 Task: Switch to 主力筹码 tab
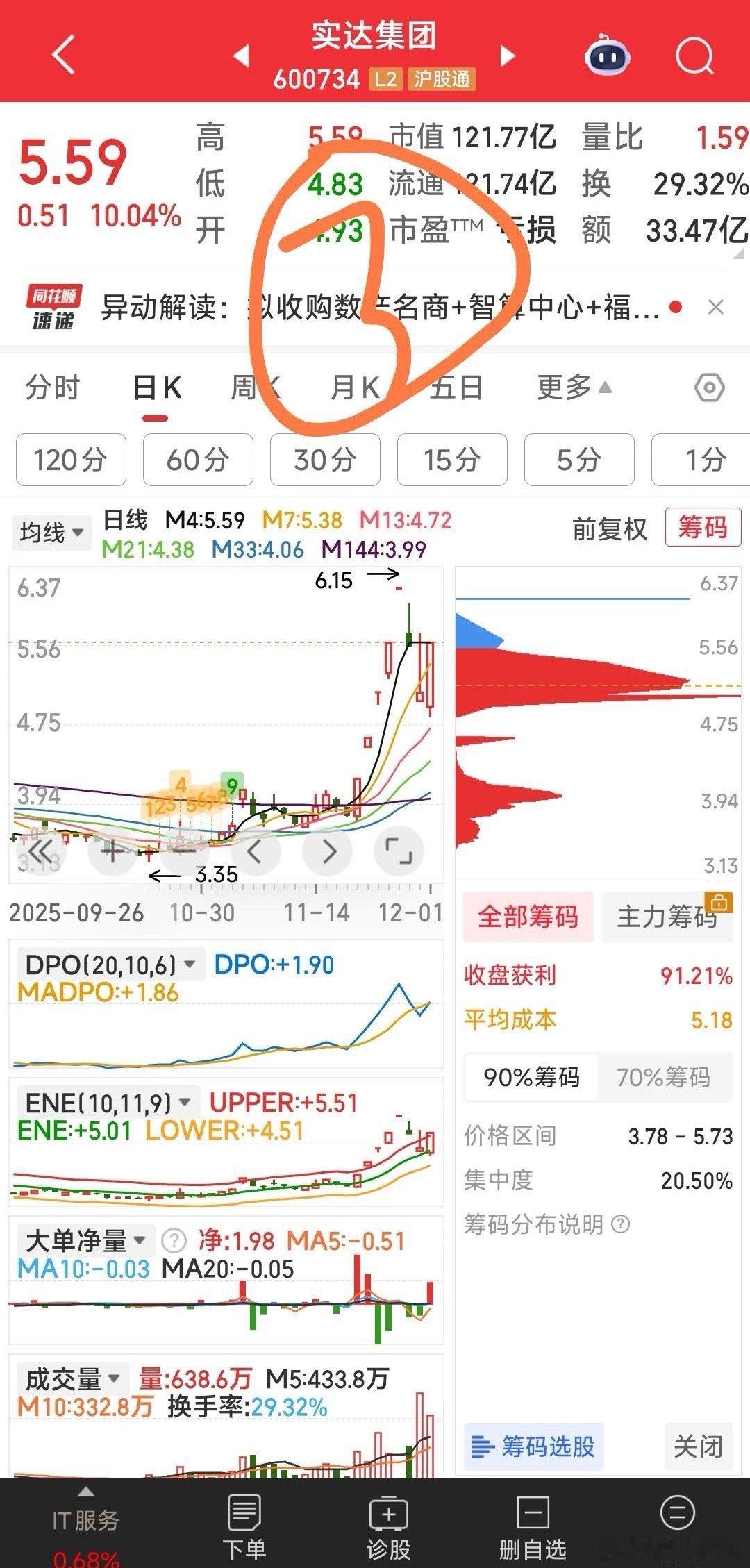(x=667, y=917)
